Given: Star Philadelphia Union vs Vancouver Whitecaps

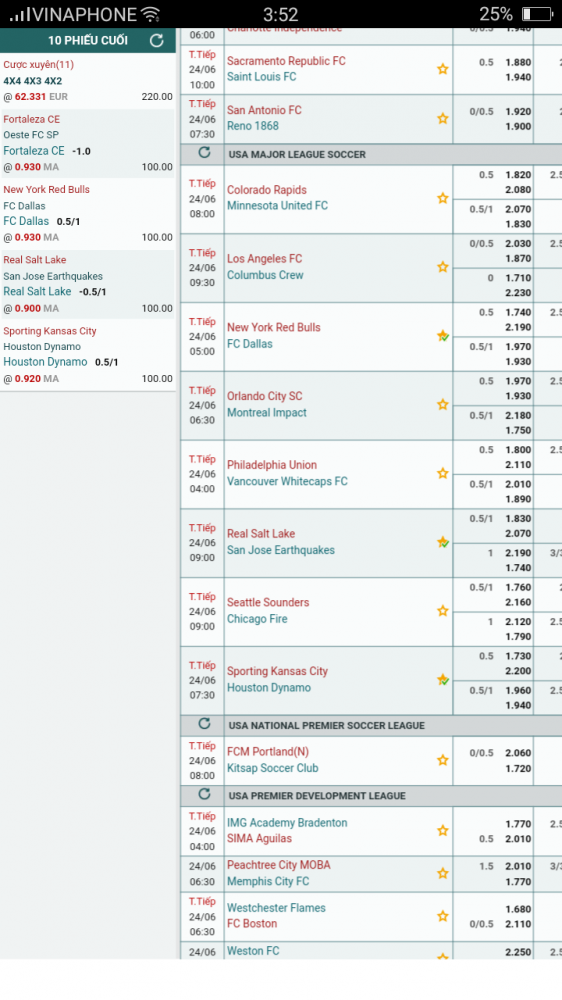Looking at the screenshot, I should 443,473.
